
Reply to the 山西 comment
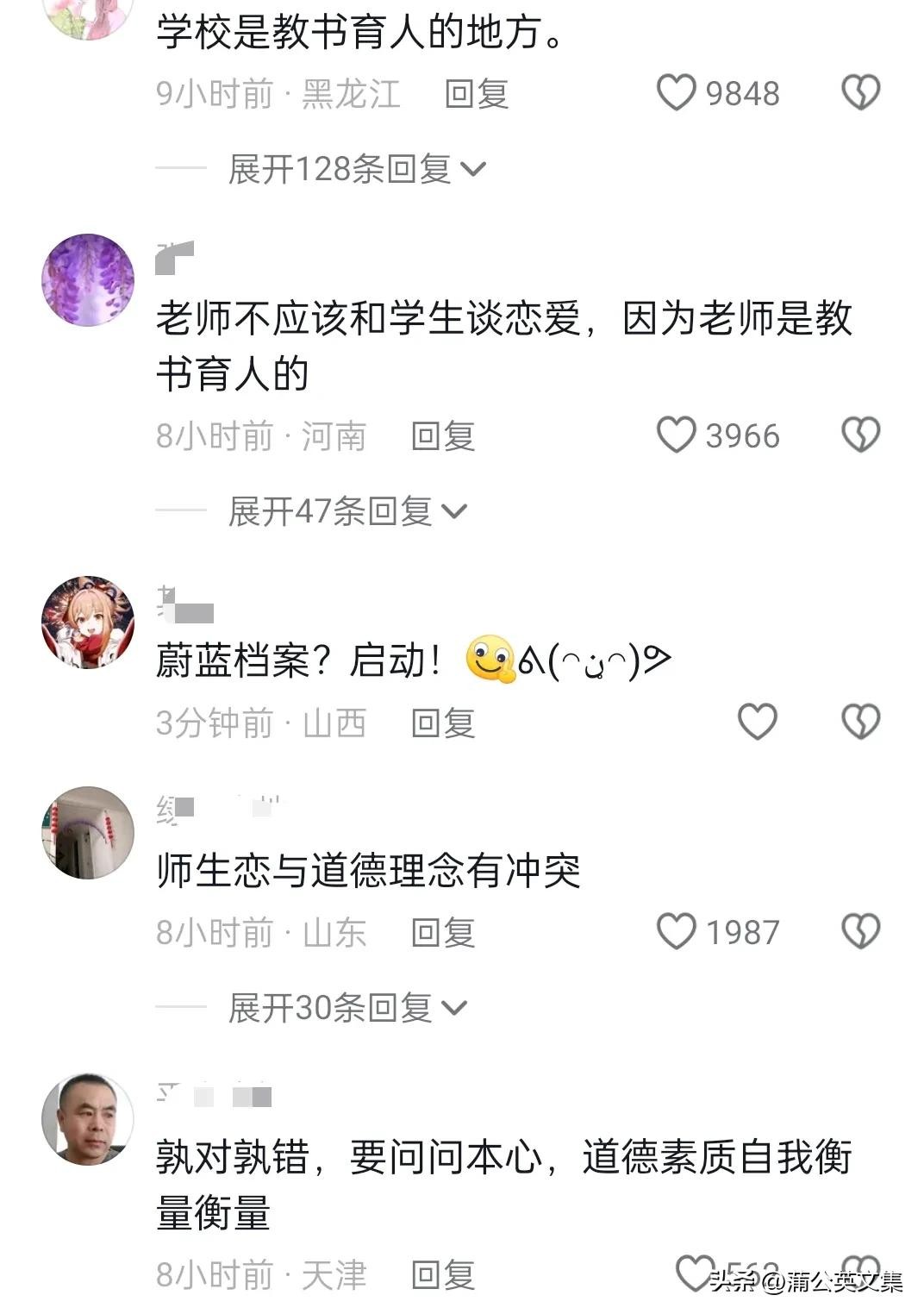pyautogui.click(x=443, y=723)
